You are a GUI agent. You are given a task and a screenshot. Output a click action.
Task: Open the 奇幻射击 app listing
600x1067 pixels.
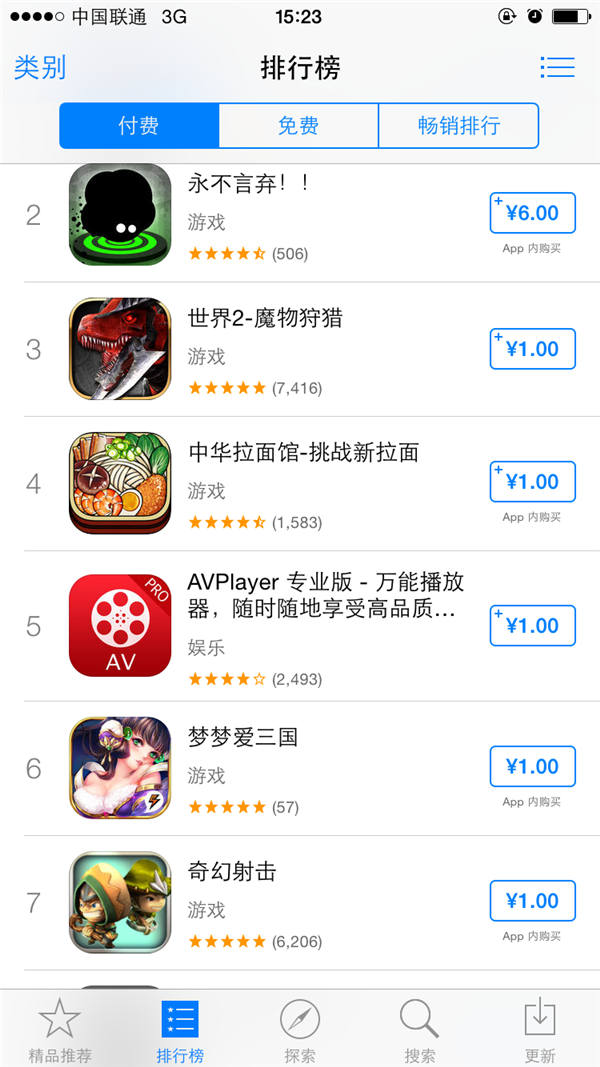click(x=300, y=902)
